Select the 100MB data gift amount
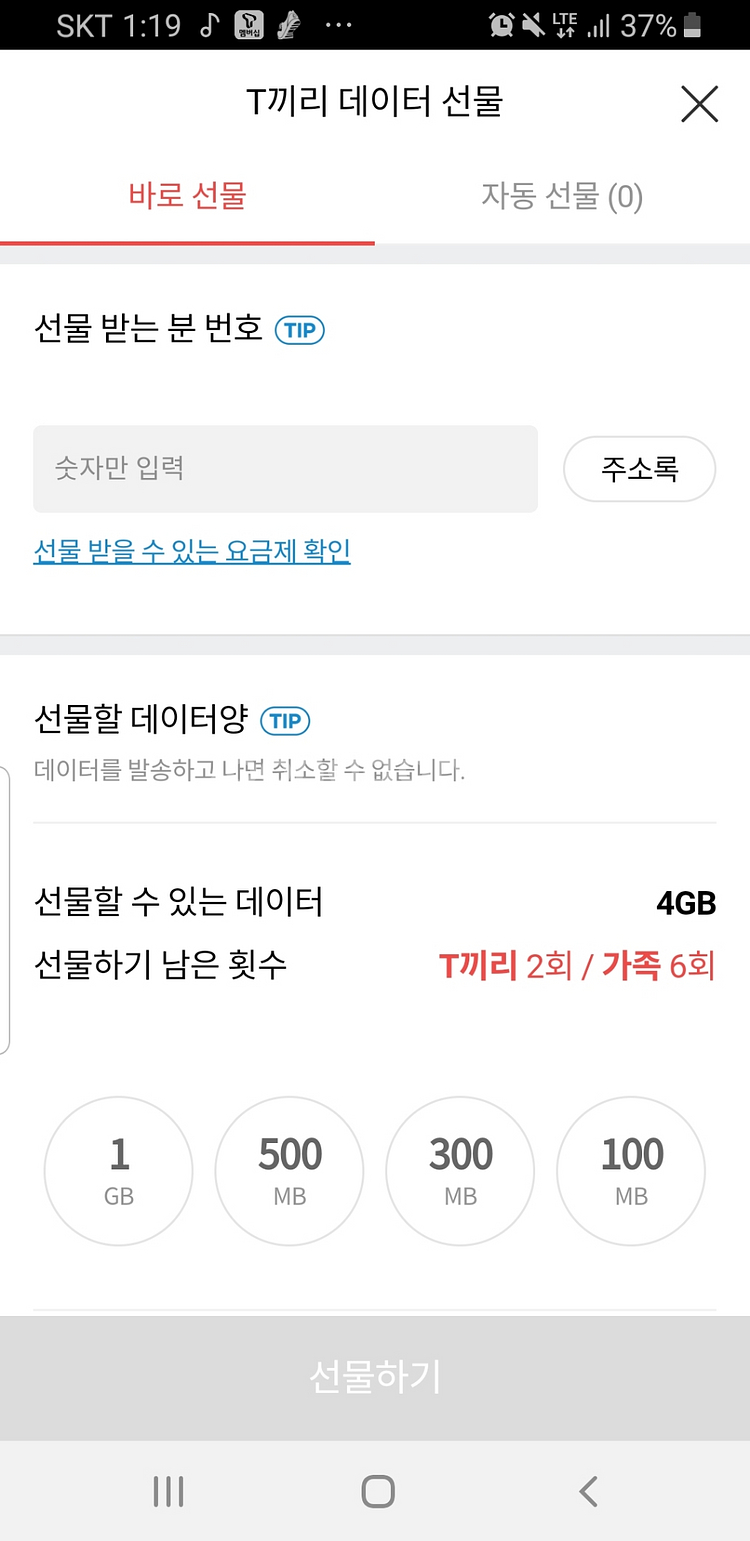750x1541 pixels. [x=631, y=1170]
